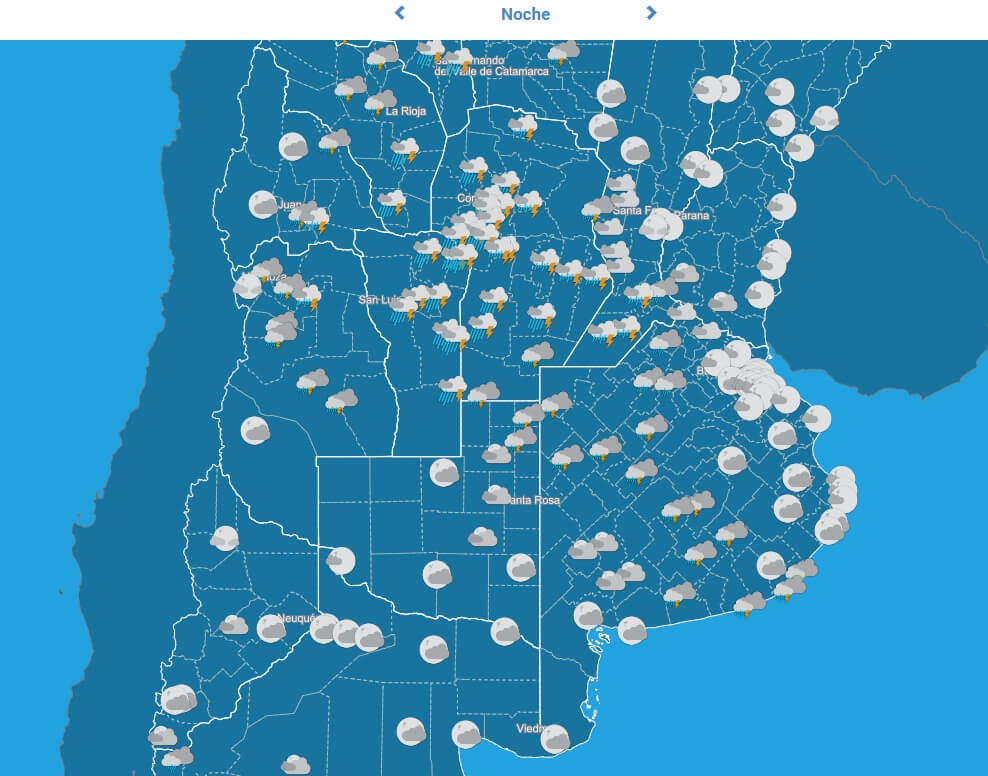Tap the Santa Rosa weather marker
This screenshot has height=776, width=988.
(x=496, y=494)
